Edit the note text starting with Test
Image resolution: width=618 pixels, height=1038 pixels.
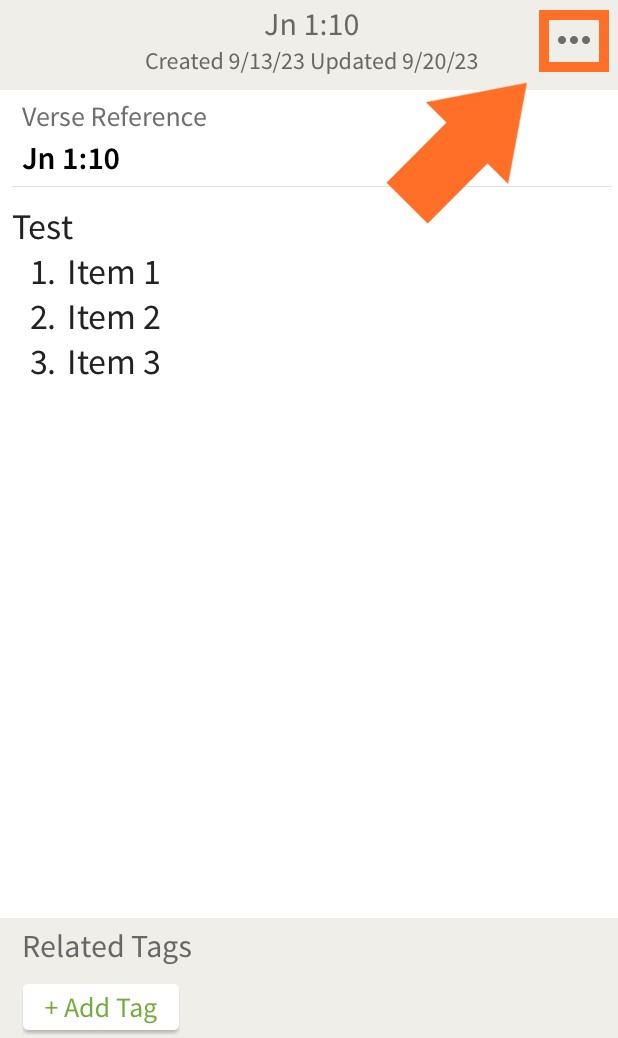coord(44,228)
